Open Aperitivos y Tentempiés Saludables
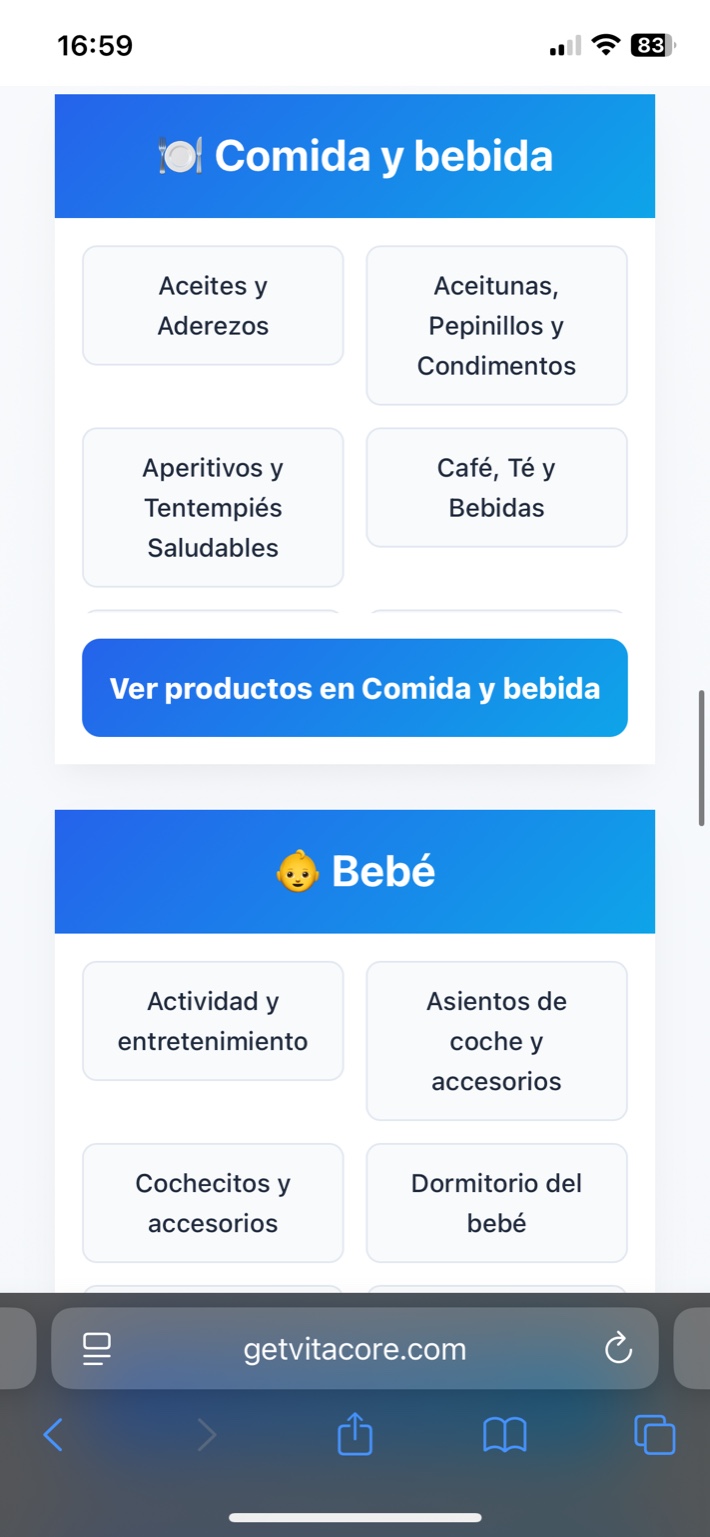This screenshot has width=710, height=1537. point(213,508)
